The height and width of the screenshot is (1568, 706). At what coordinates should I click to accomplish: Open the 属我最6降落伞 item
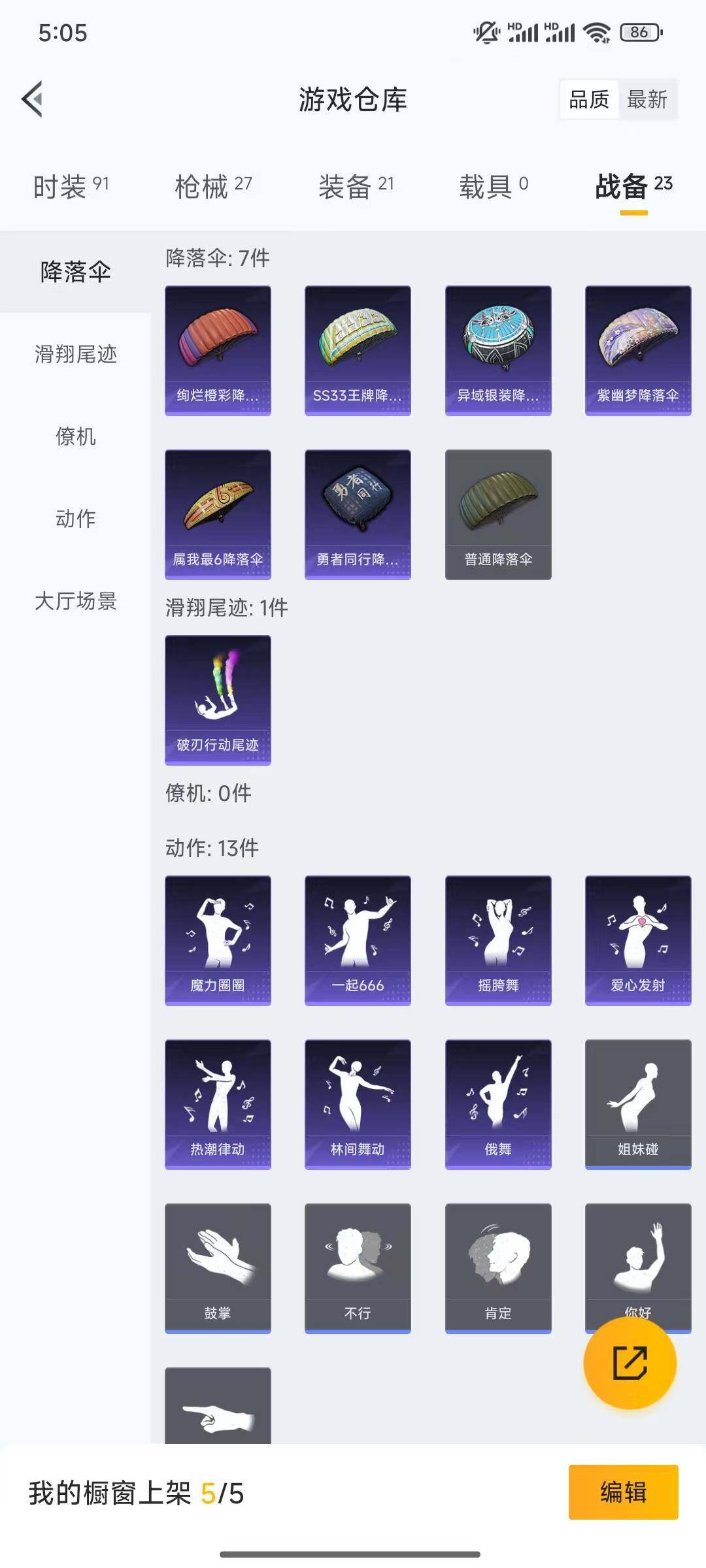coord(218,514)
